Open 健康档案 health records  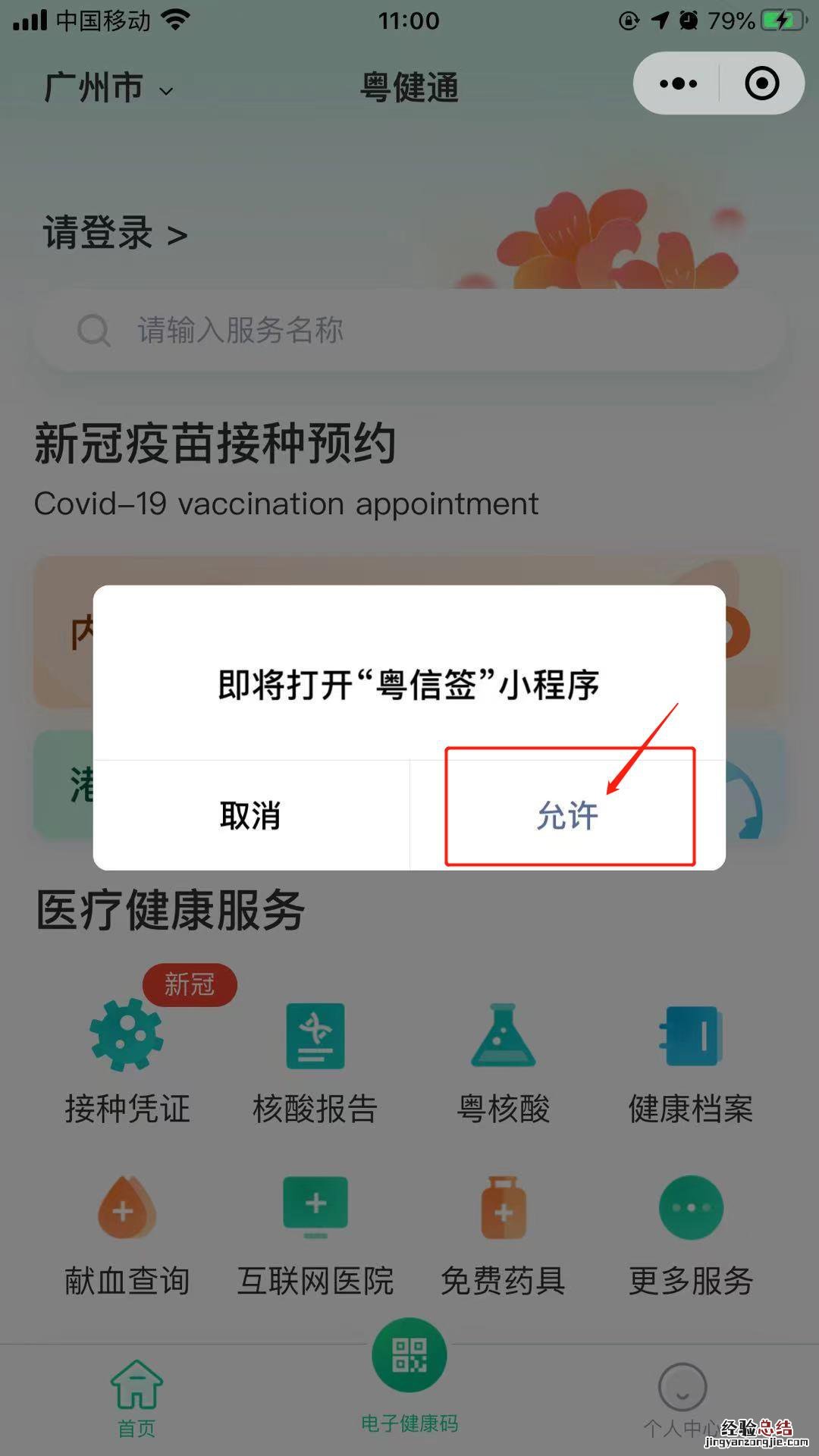(690, 1062)
